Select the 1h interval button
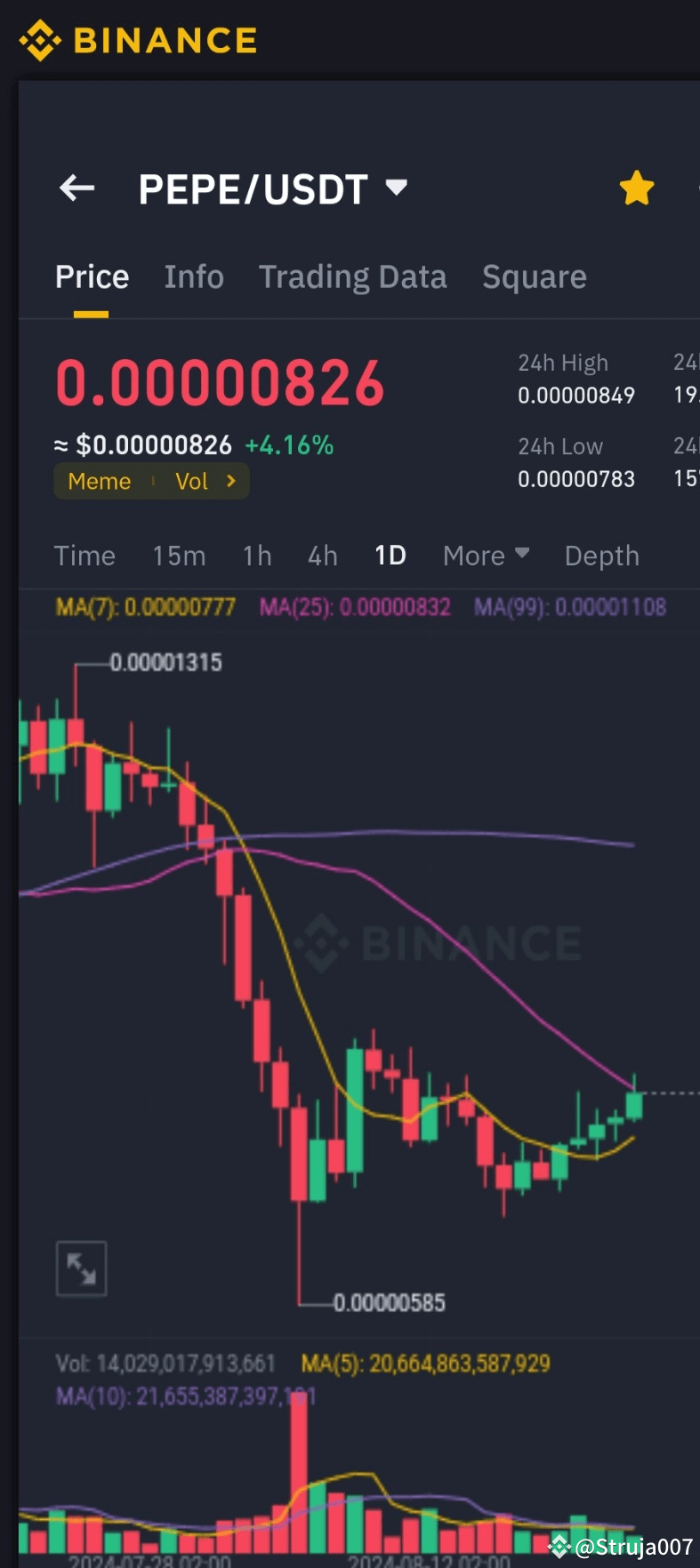 click(x=256, y=555)
